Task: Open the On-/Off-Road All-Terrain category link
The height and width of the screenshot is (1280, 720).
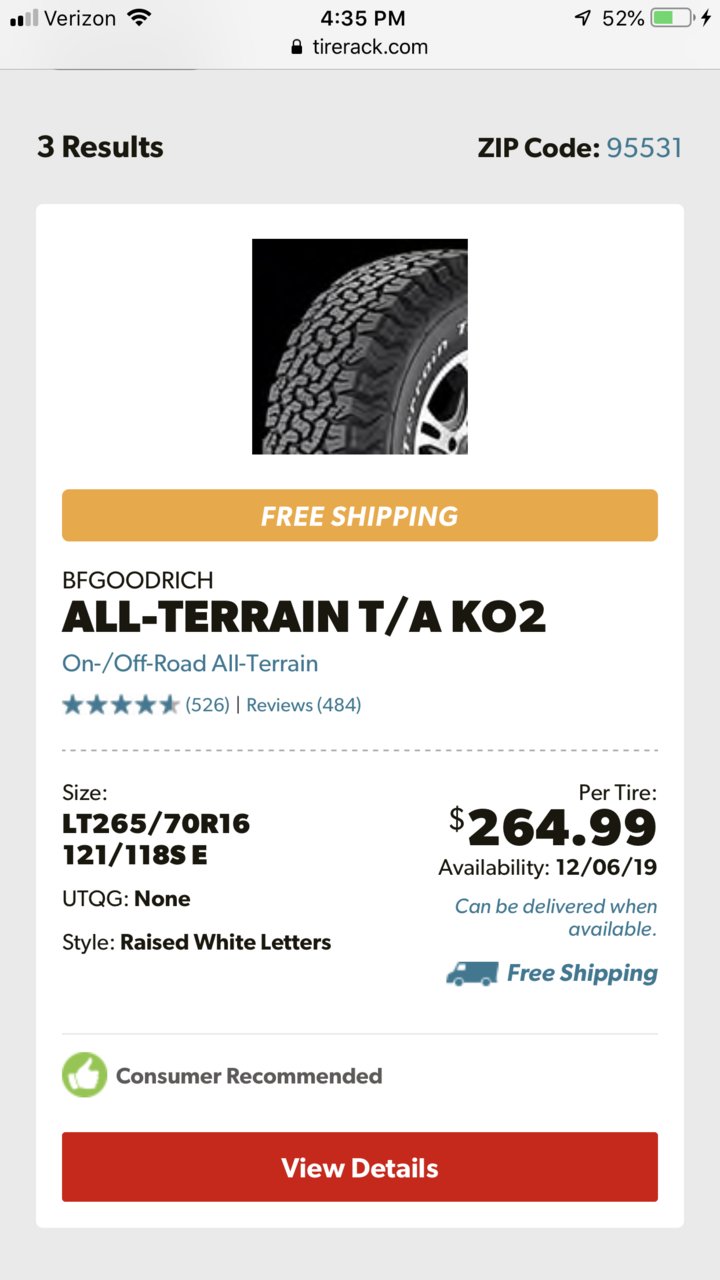Action: (190, 663)
